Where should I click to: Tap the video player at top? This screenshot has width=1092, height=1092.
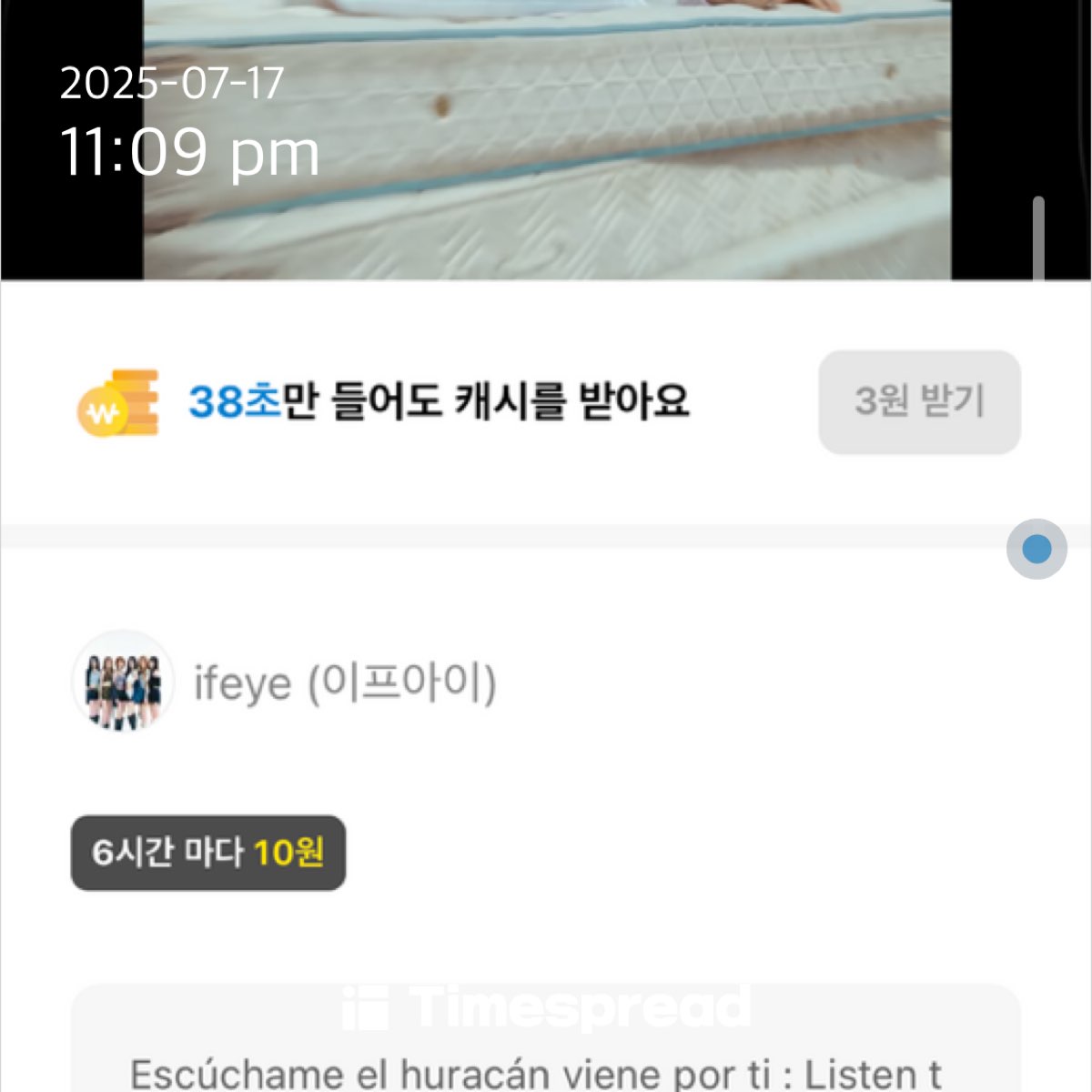point(546,141)
